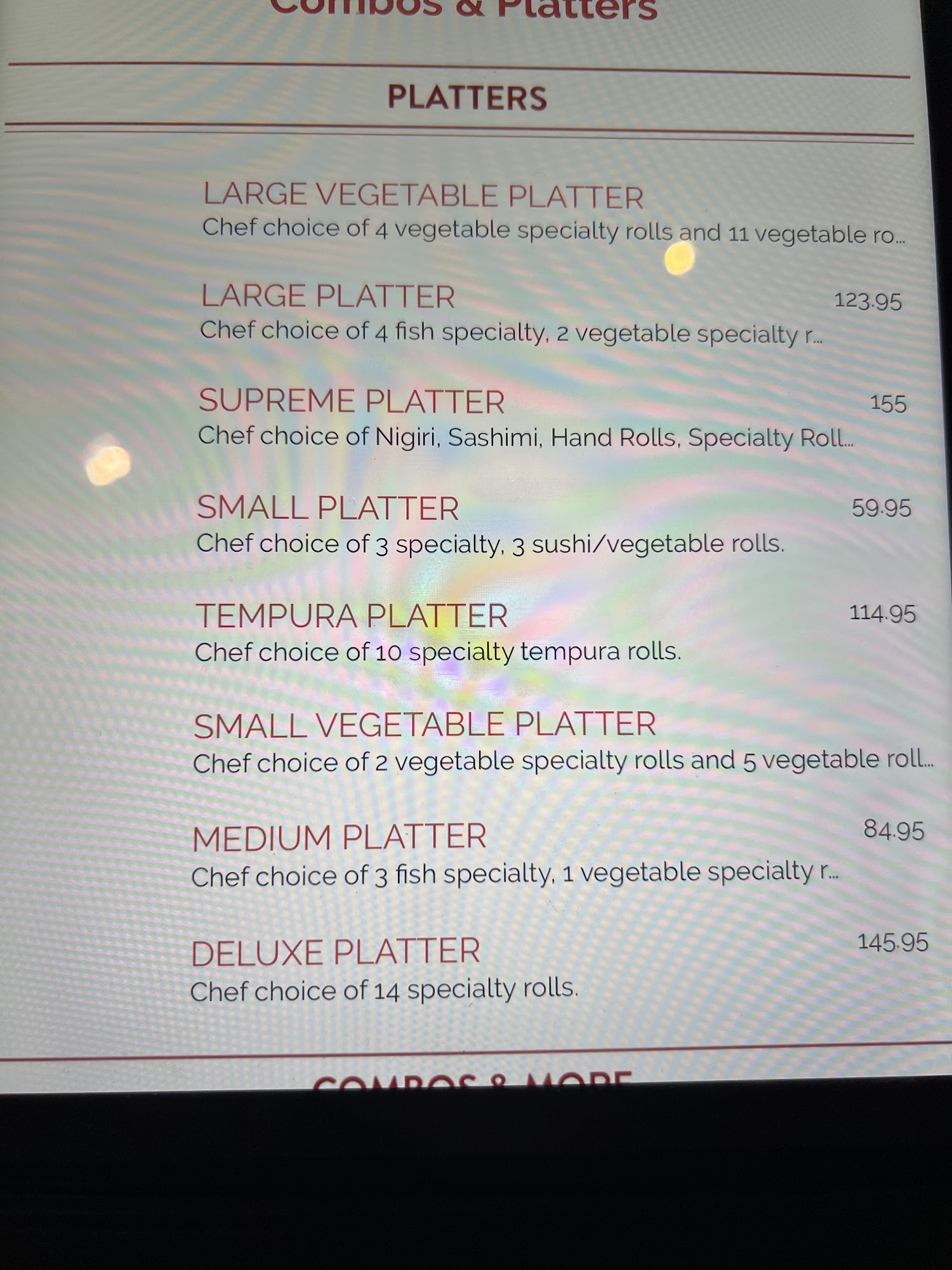Image resolution: width=952 pixels, height=1270 pixels.
Task: Open the Small Platter item
Action: coord(327,508)
